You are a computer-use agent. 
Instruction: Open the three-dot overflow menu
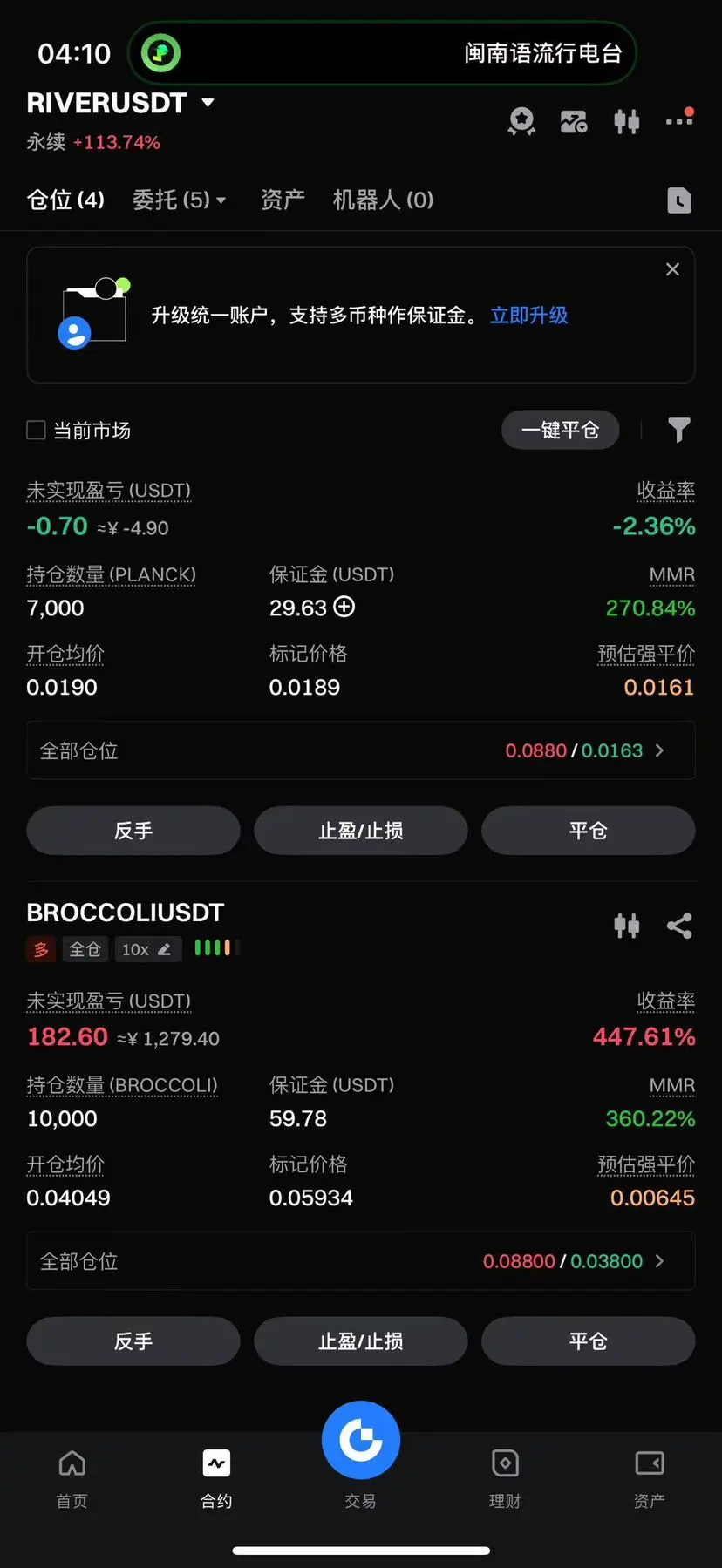coord(679,119)
